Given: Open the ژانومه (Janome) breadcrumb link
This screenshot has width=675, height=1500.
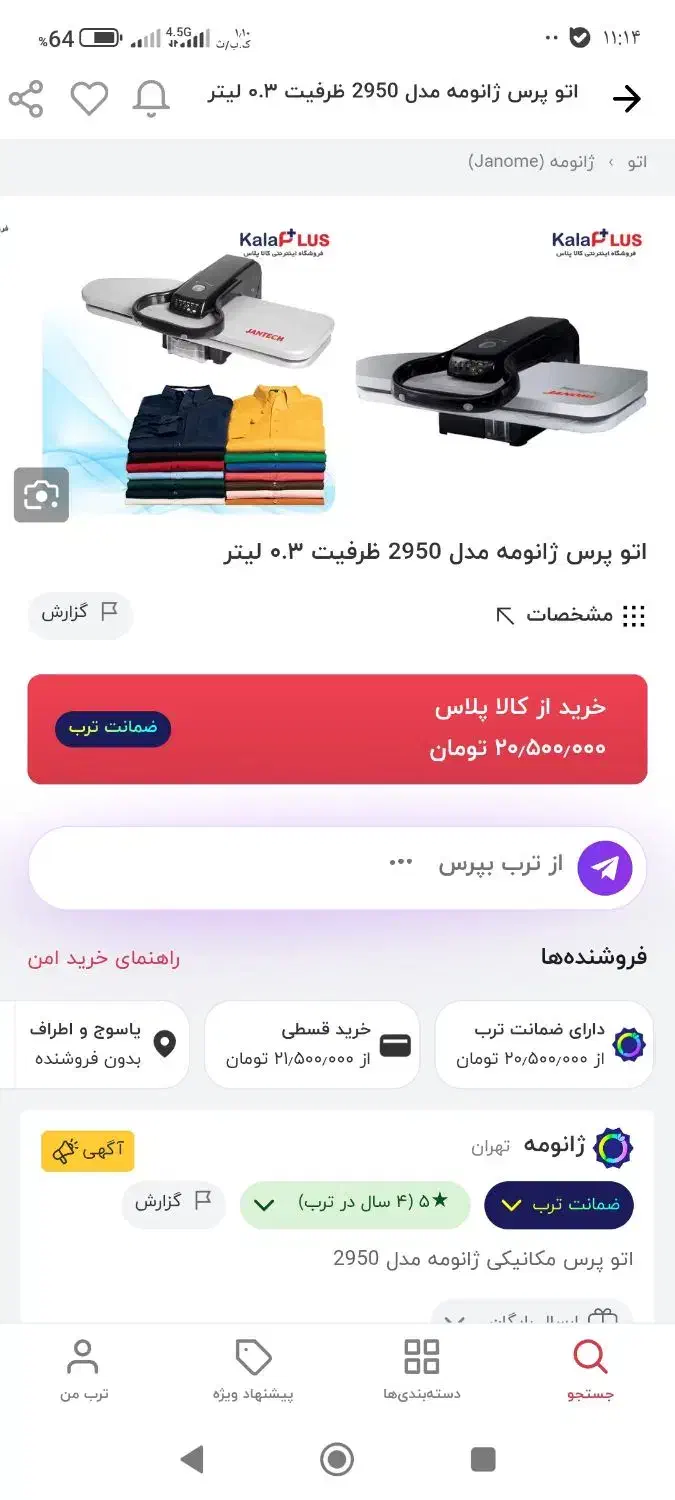Looking at the screenshot, I should (x=531, y=162).
